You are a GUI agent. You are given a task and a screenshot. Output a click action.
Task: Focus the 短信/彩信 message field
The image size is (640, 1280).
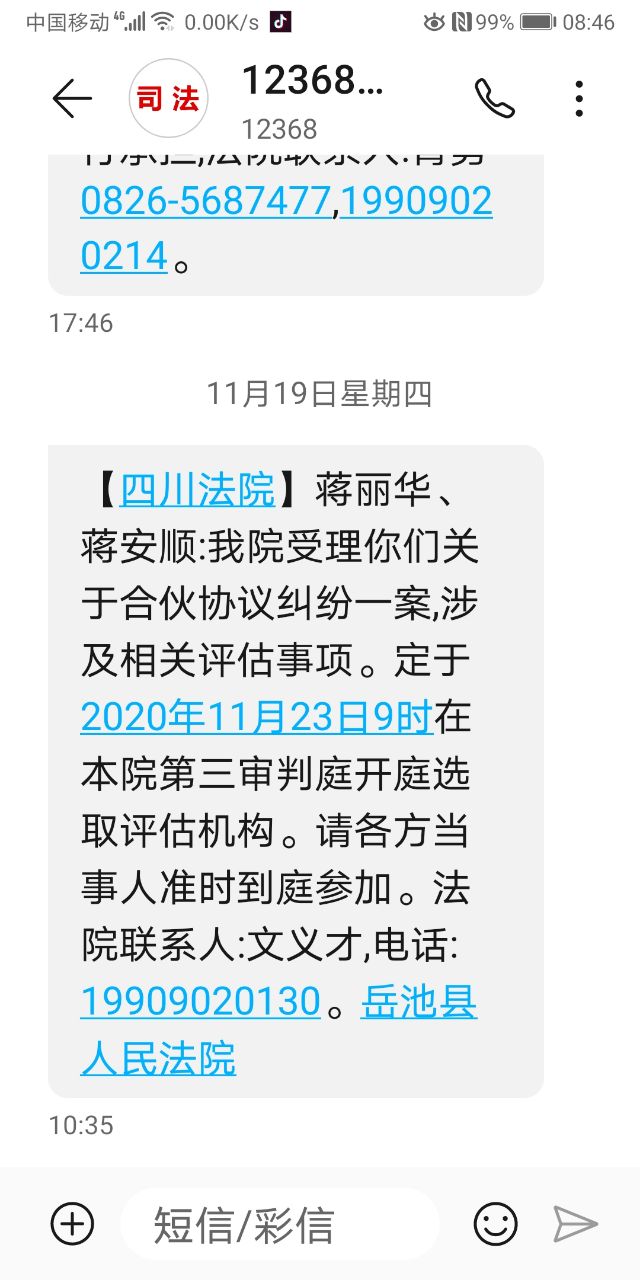click(x=280, y=1224)
